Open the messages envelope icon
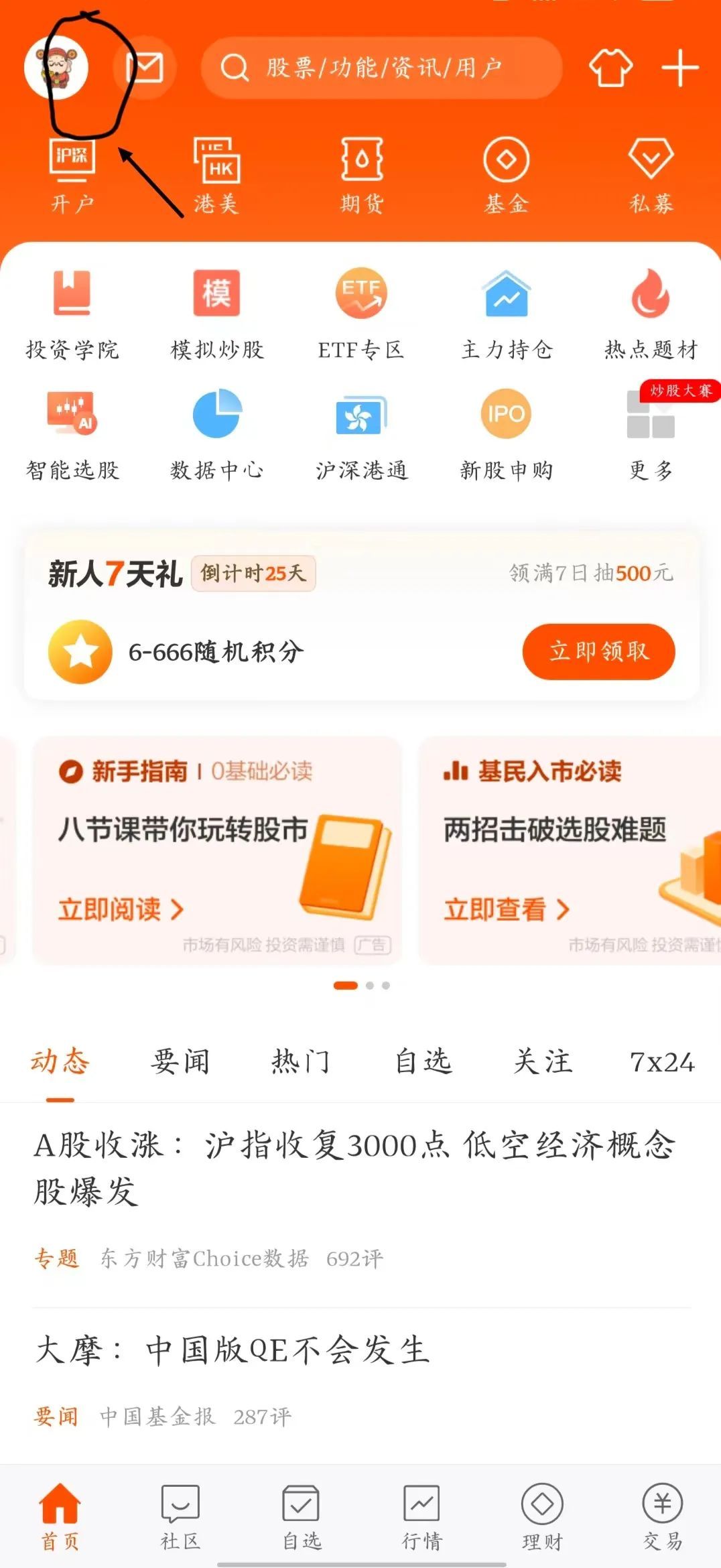The height and width of the screenshot is (1568, 721). (145, 68)
